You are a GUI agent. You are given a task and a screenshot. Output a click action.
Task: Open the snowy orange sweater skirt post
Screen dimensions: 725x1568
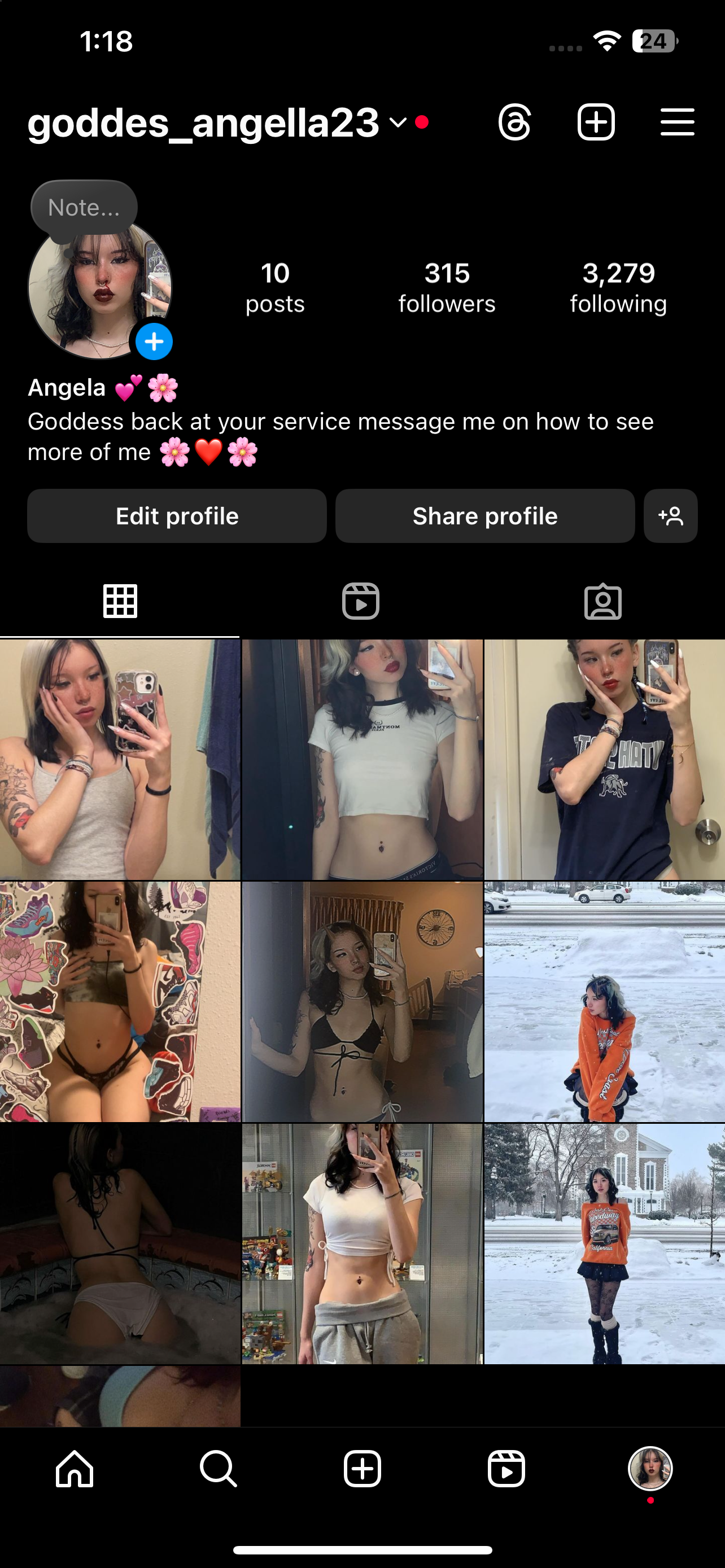pos(605,1243)
